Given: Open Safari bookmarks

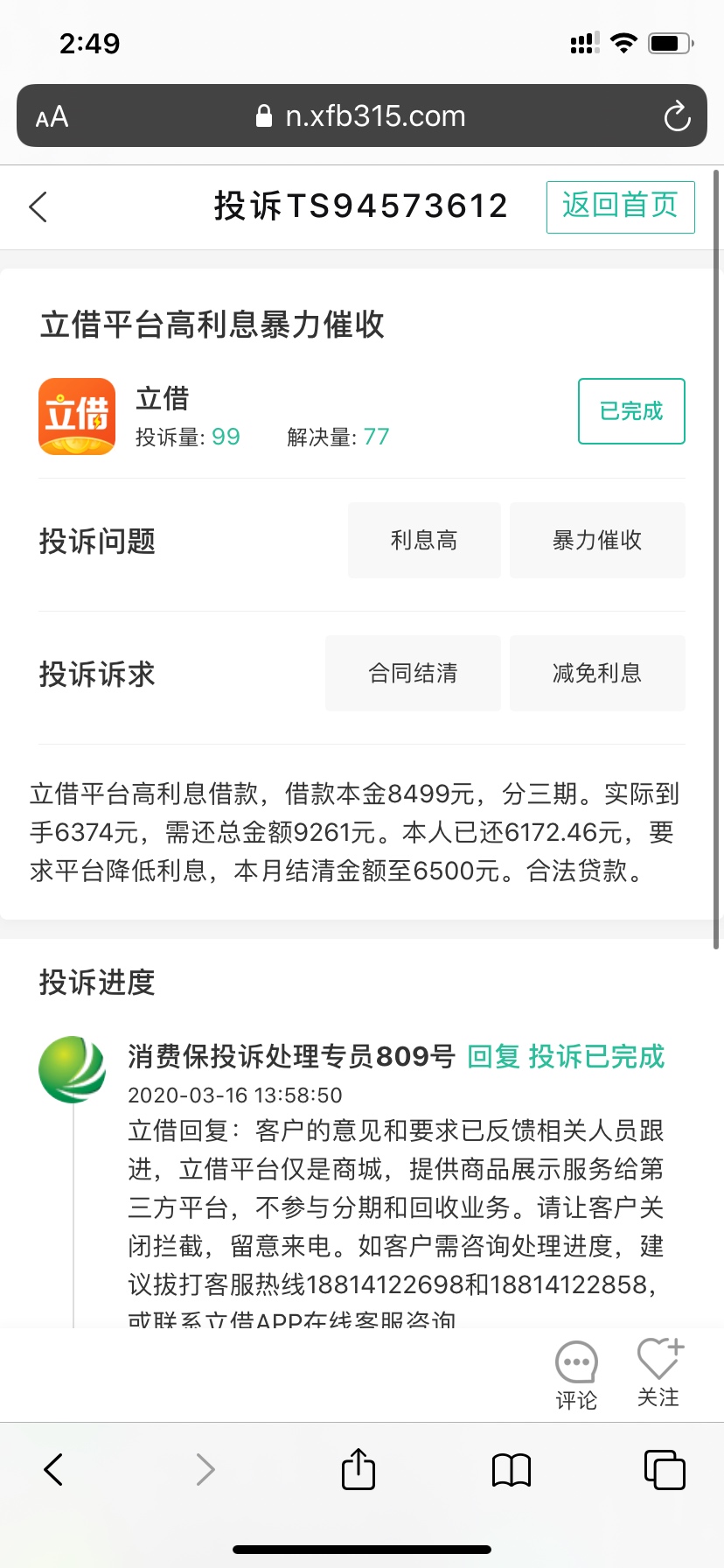Looking at the screenshot, I should tap(512, 1470).
